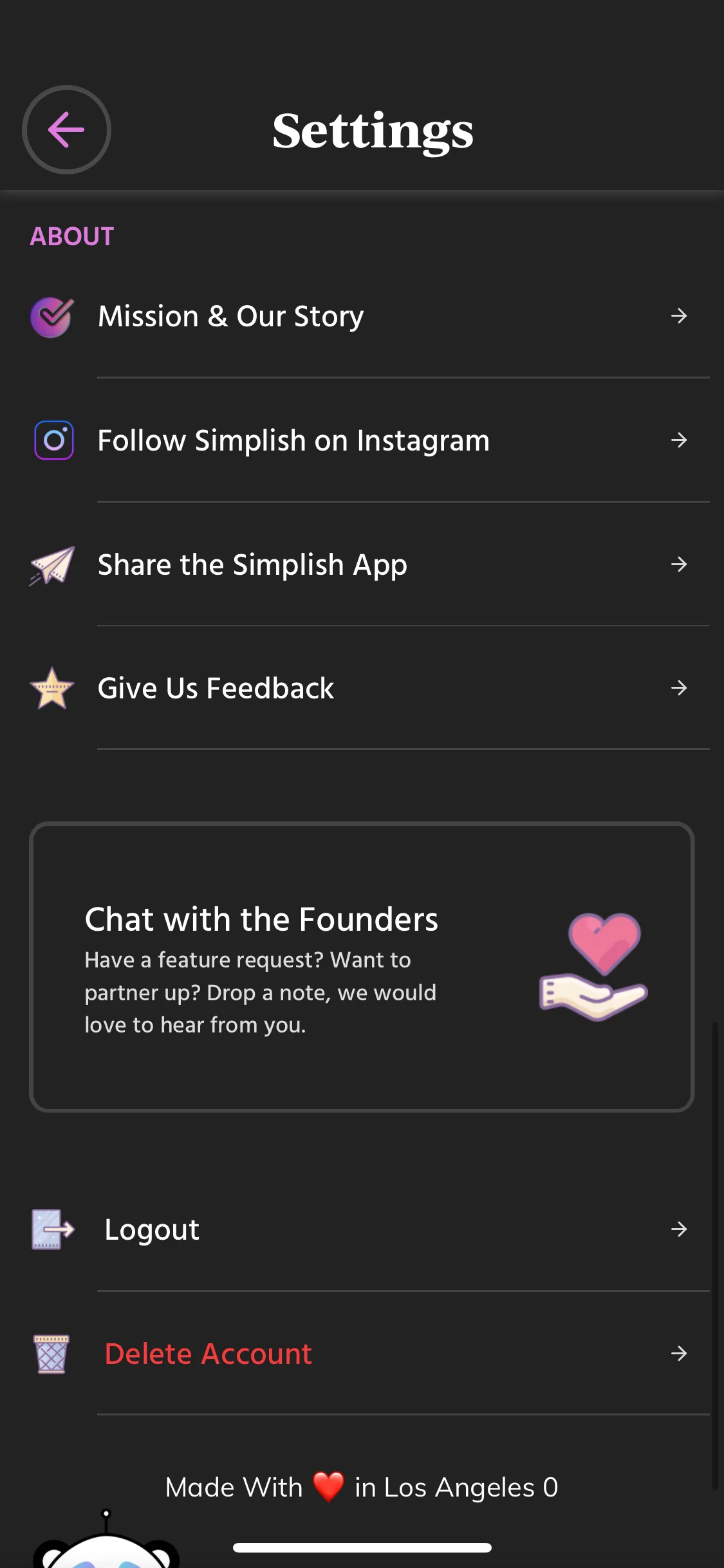Screen dimensions: 724x1568
Task: Open Mission & Our Story
Action: (x=360, y=316)
